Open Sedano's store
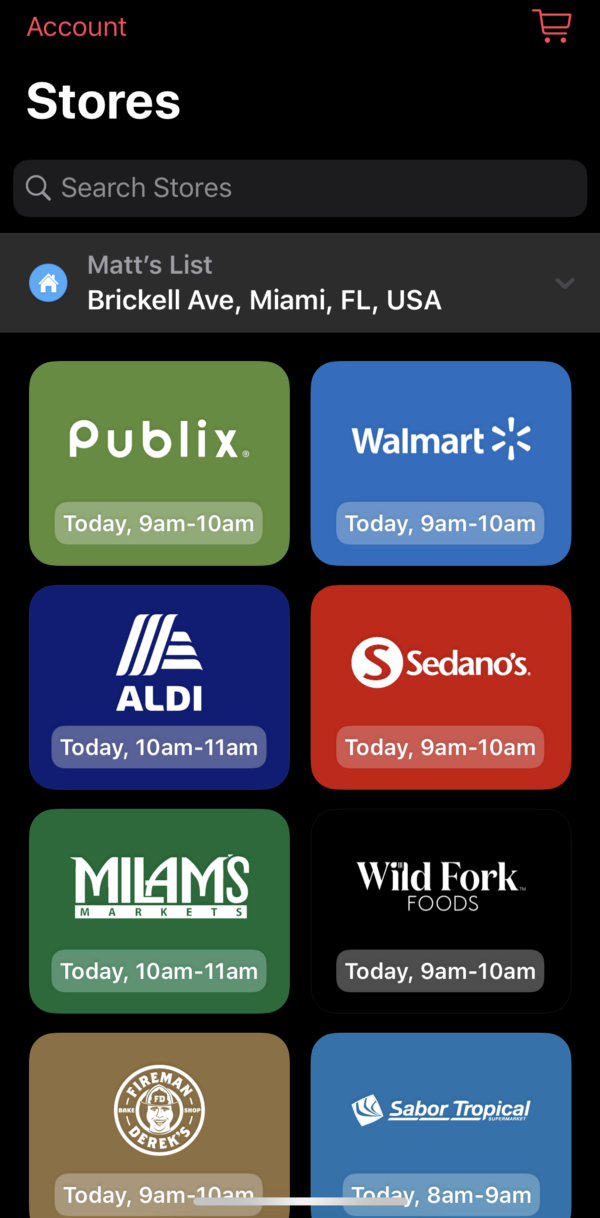The width and height of the screenshot is (600, 1218). (441, 686)
